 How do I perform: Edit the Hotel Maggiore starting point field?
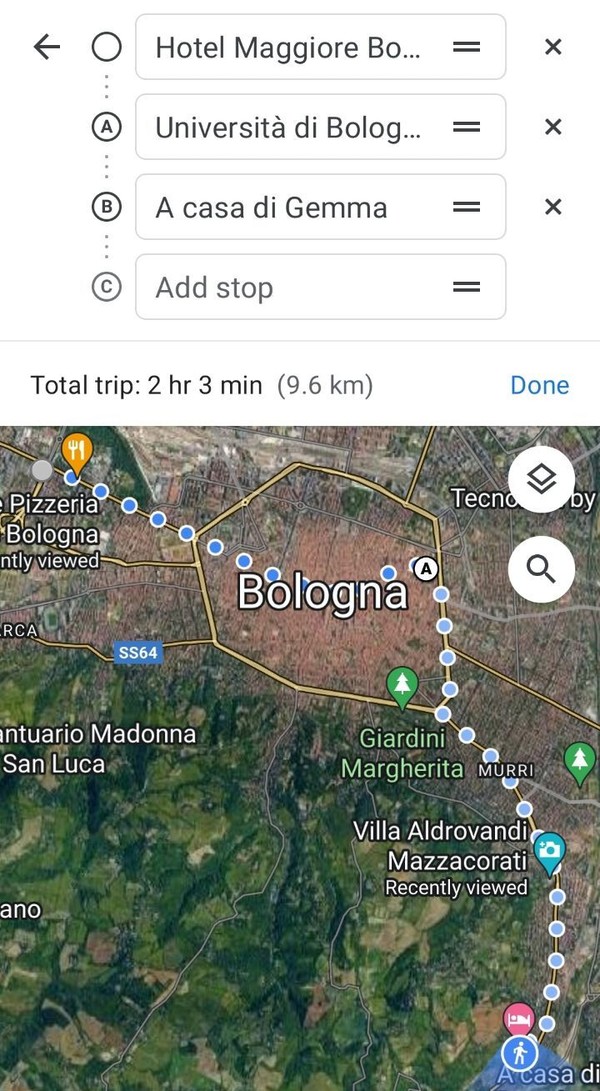[x=290, y=47]
